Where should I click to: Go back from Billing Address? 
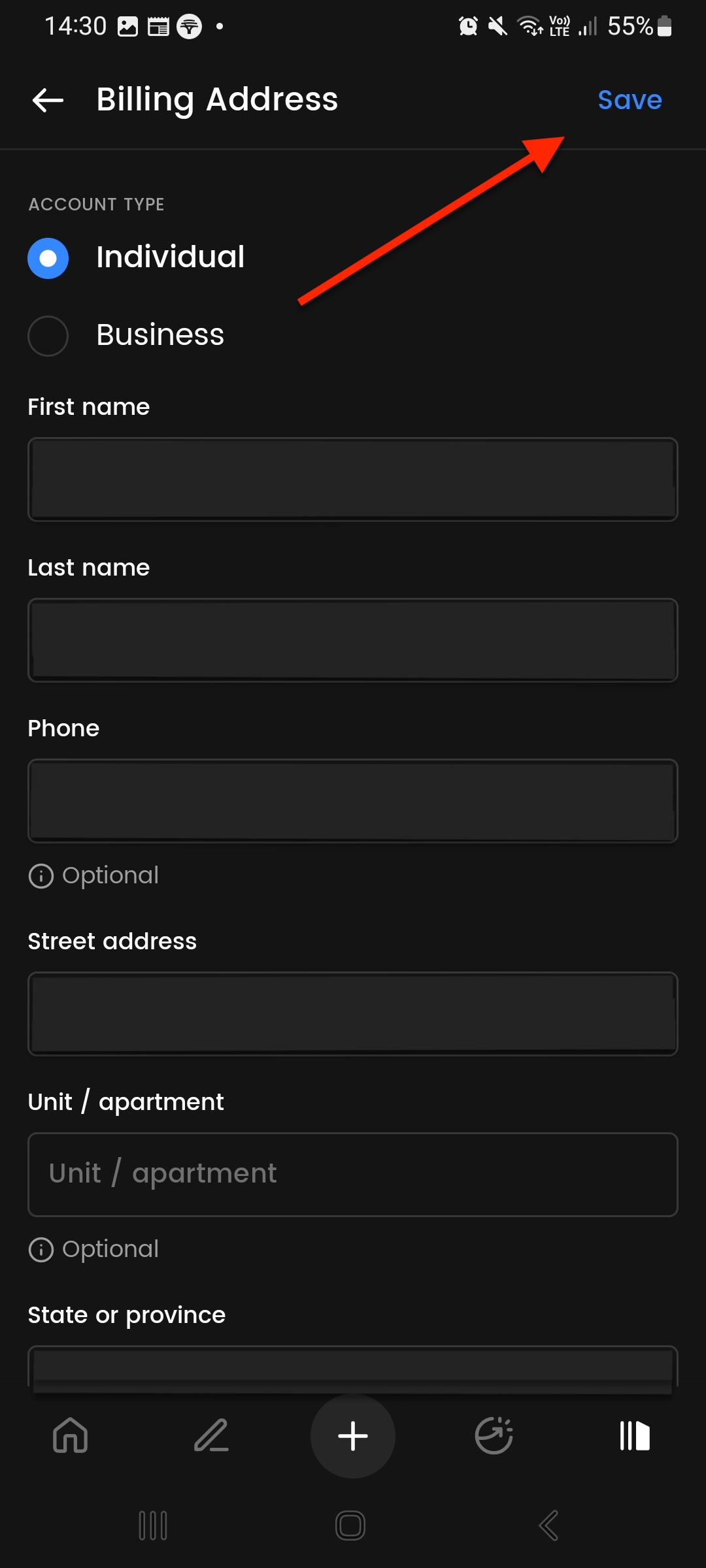(x=48, y=101)
